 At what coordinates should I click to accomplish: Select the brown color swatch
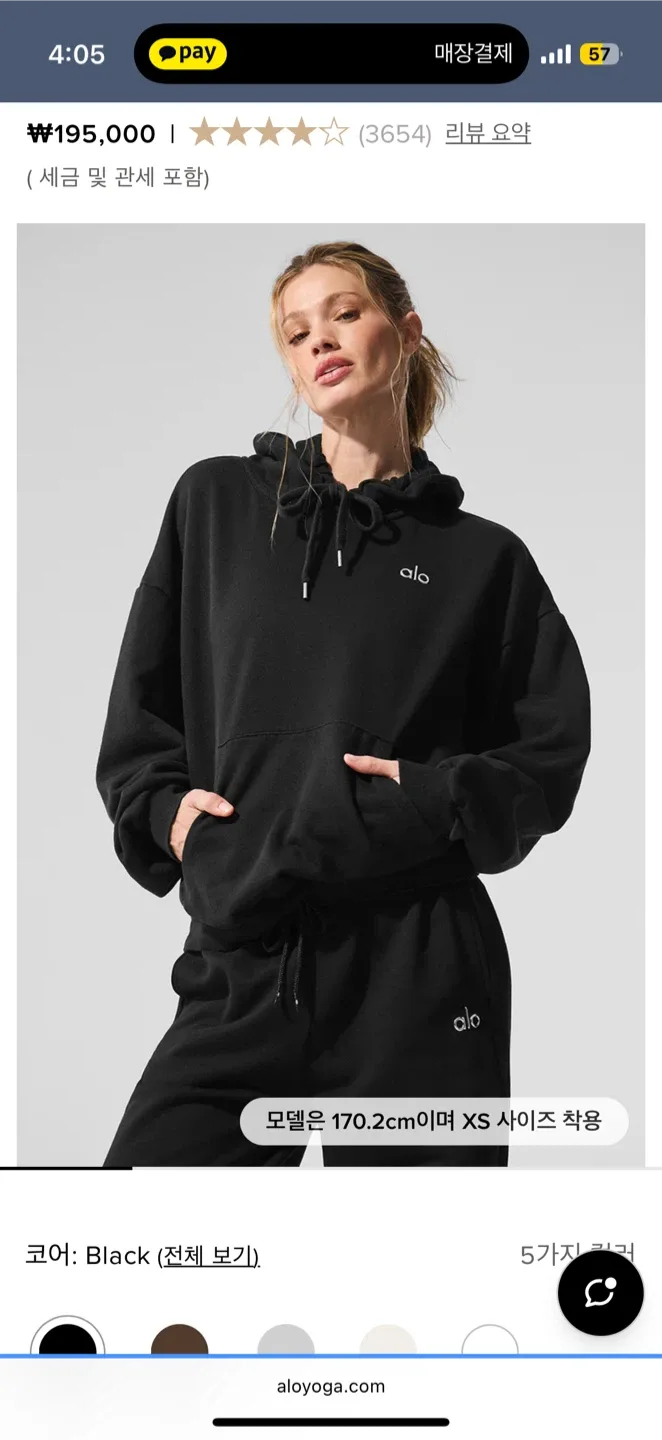pos(180,1340)
